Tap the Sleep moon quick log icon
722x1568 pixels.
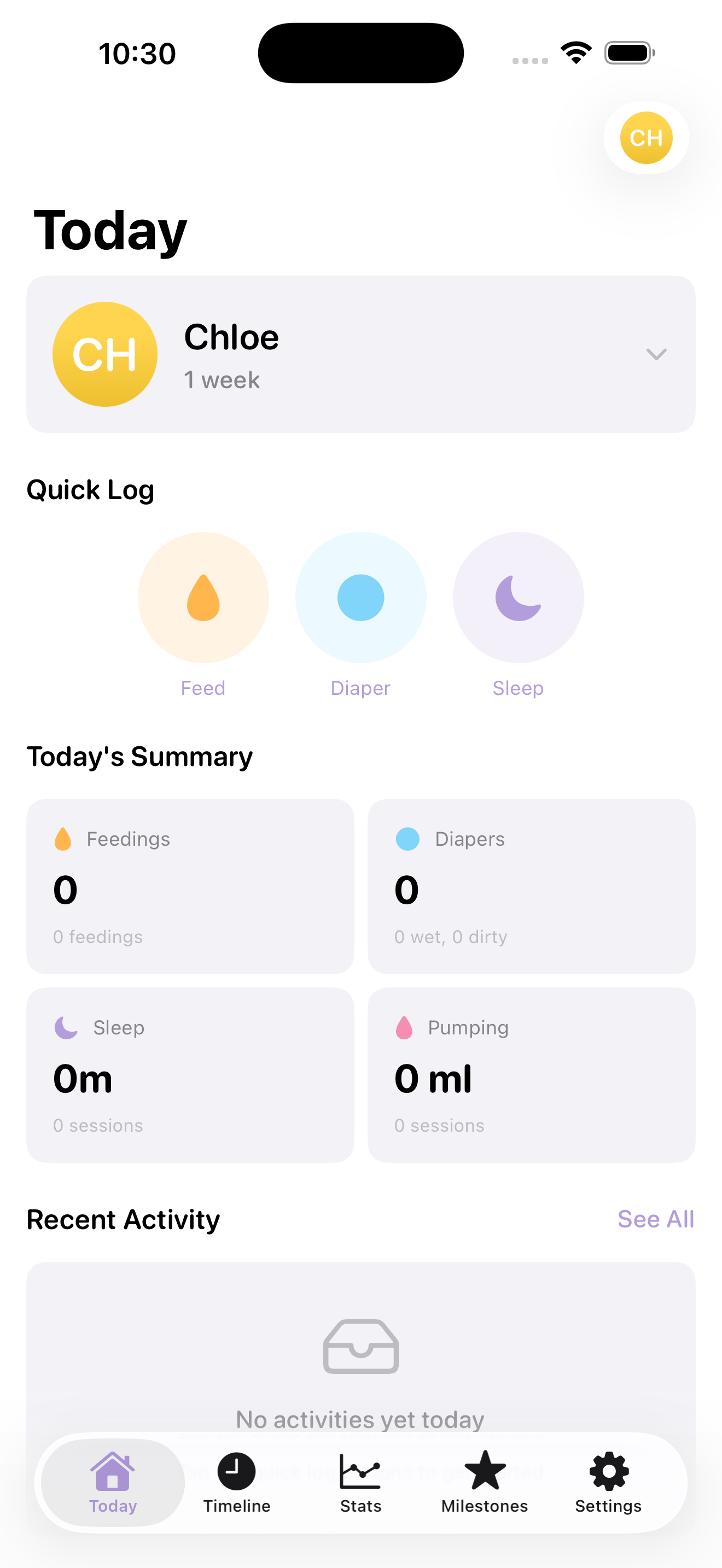click(x=518, y=598)
